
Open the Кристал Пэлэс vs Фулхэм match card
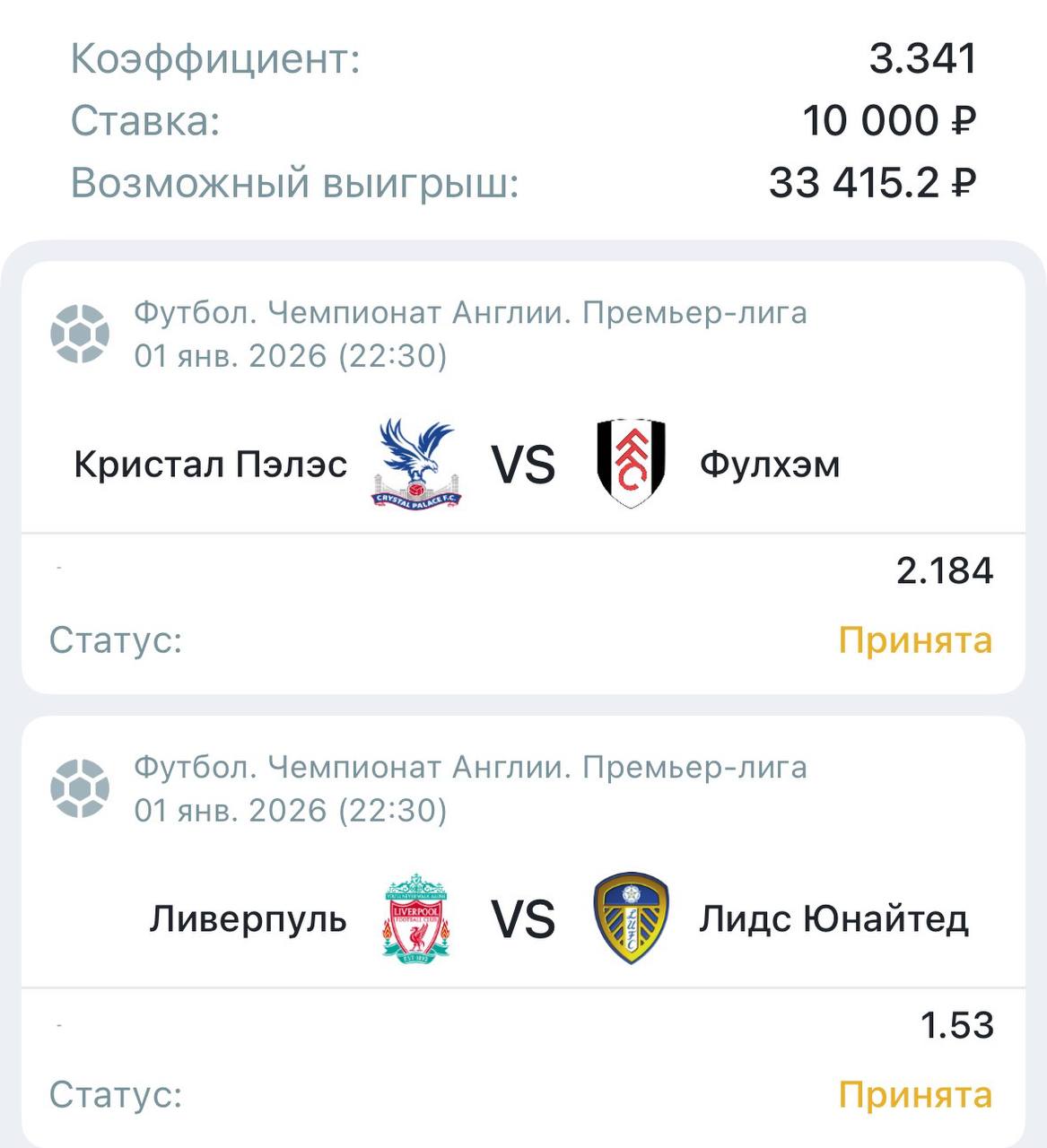523,465
